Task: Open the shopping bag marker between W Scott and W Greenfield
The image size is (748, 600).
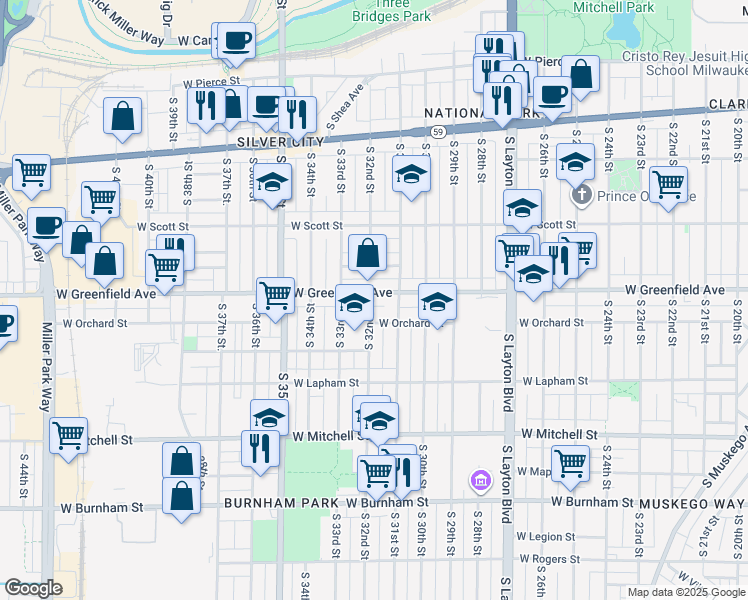Action: pos(367,254)
